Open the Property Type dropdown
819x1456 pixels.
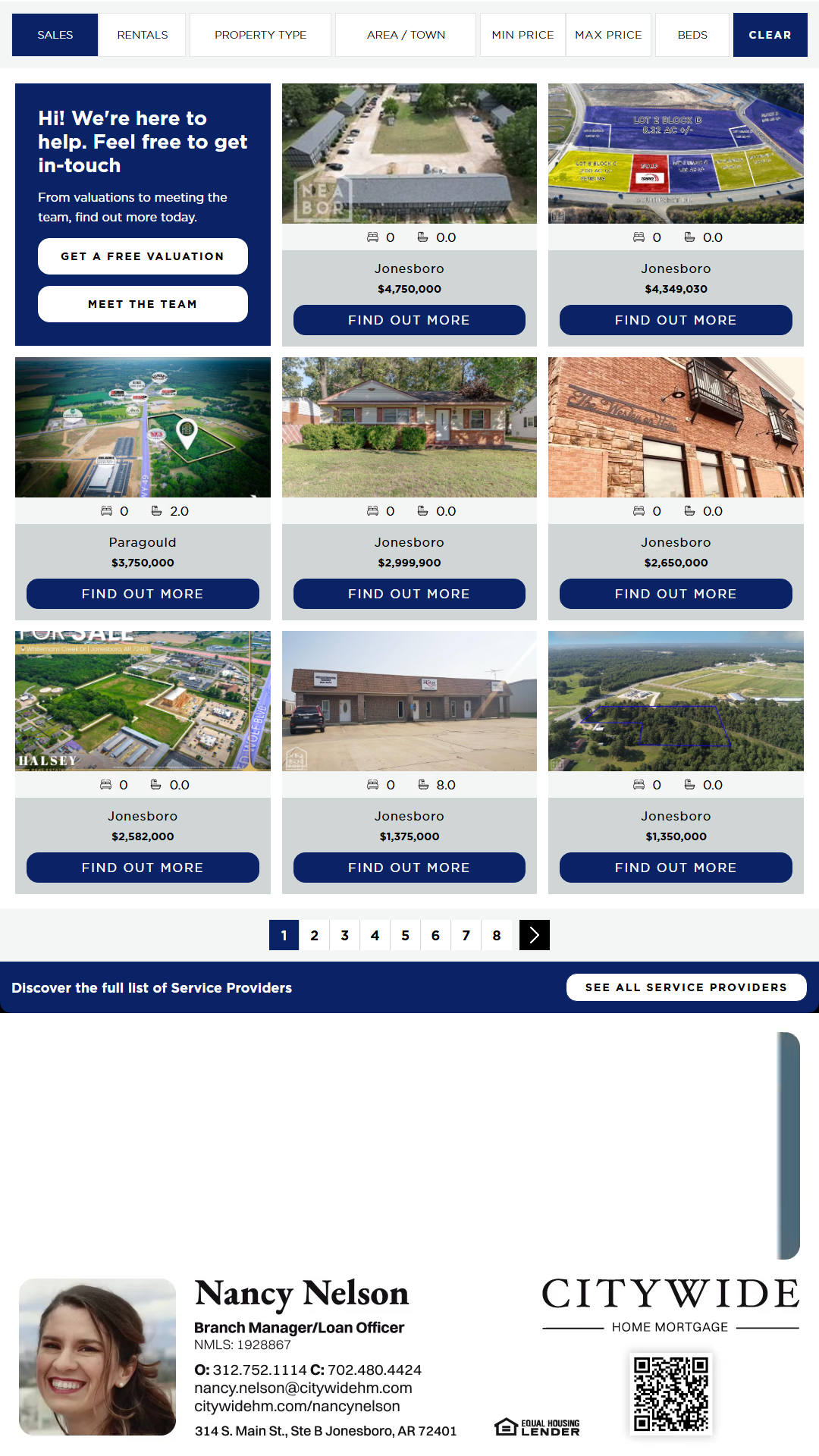[x=260, y=35]
